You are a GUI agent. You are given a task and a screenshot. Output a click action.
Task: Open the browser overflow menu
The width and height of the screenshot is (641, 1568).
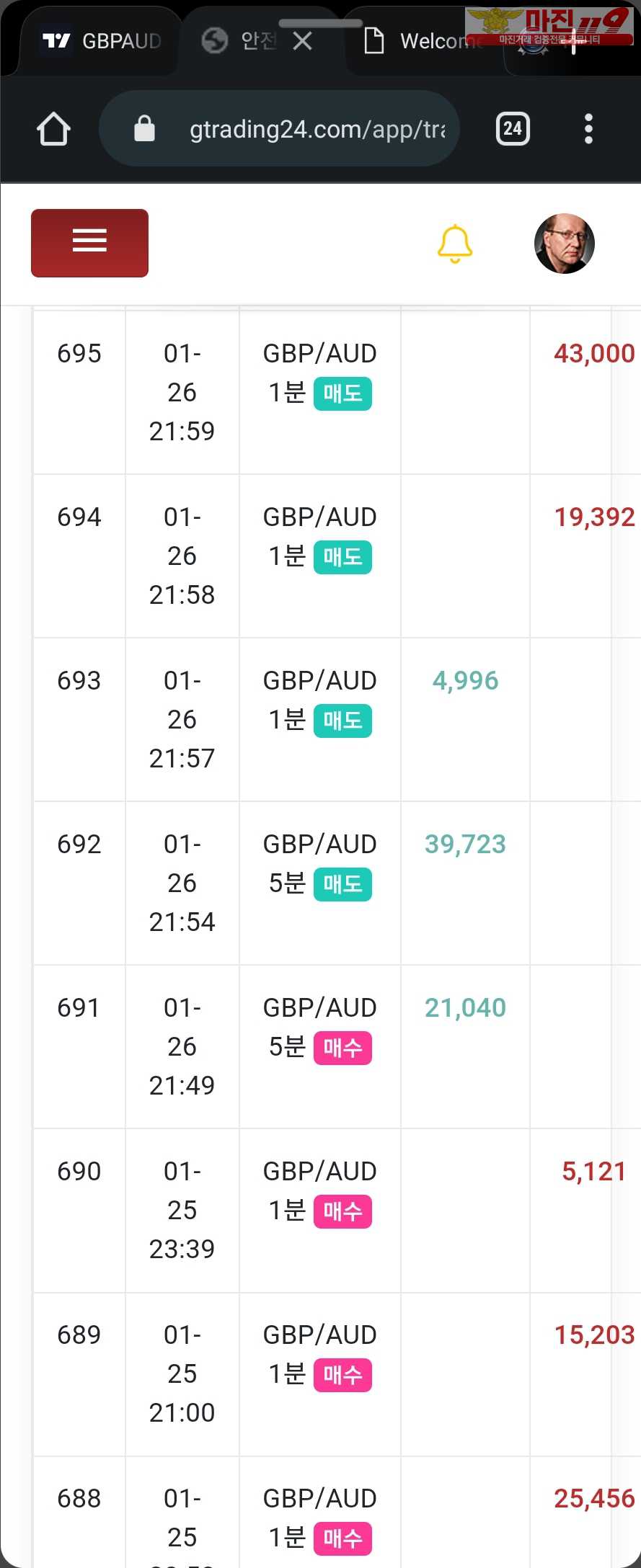tap(588, 130)
